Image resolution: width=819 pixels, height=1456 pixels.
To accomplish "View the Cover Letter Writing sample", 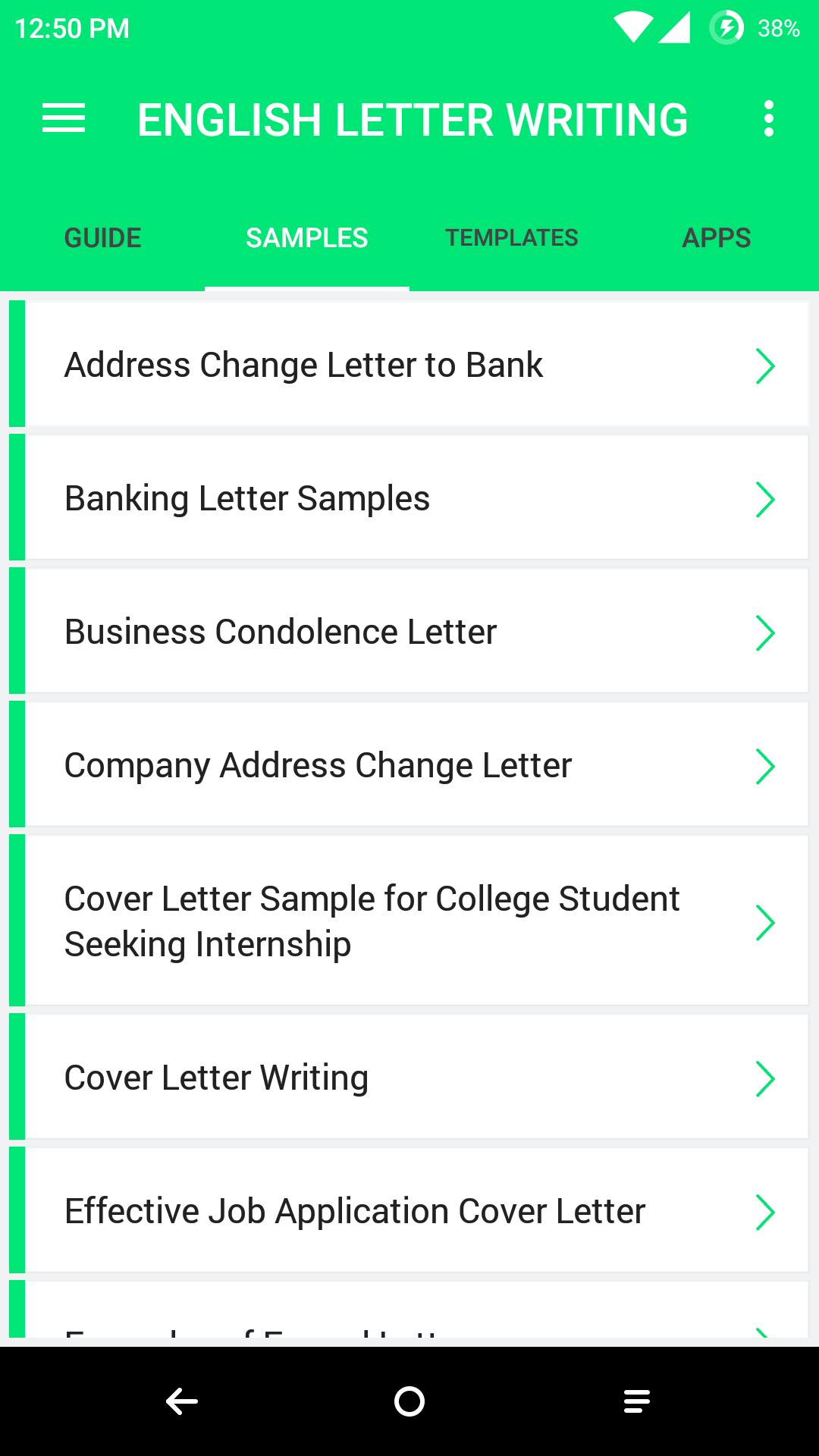I will point(409,1078).
